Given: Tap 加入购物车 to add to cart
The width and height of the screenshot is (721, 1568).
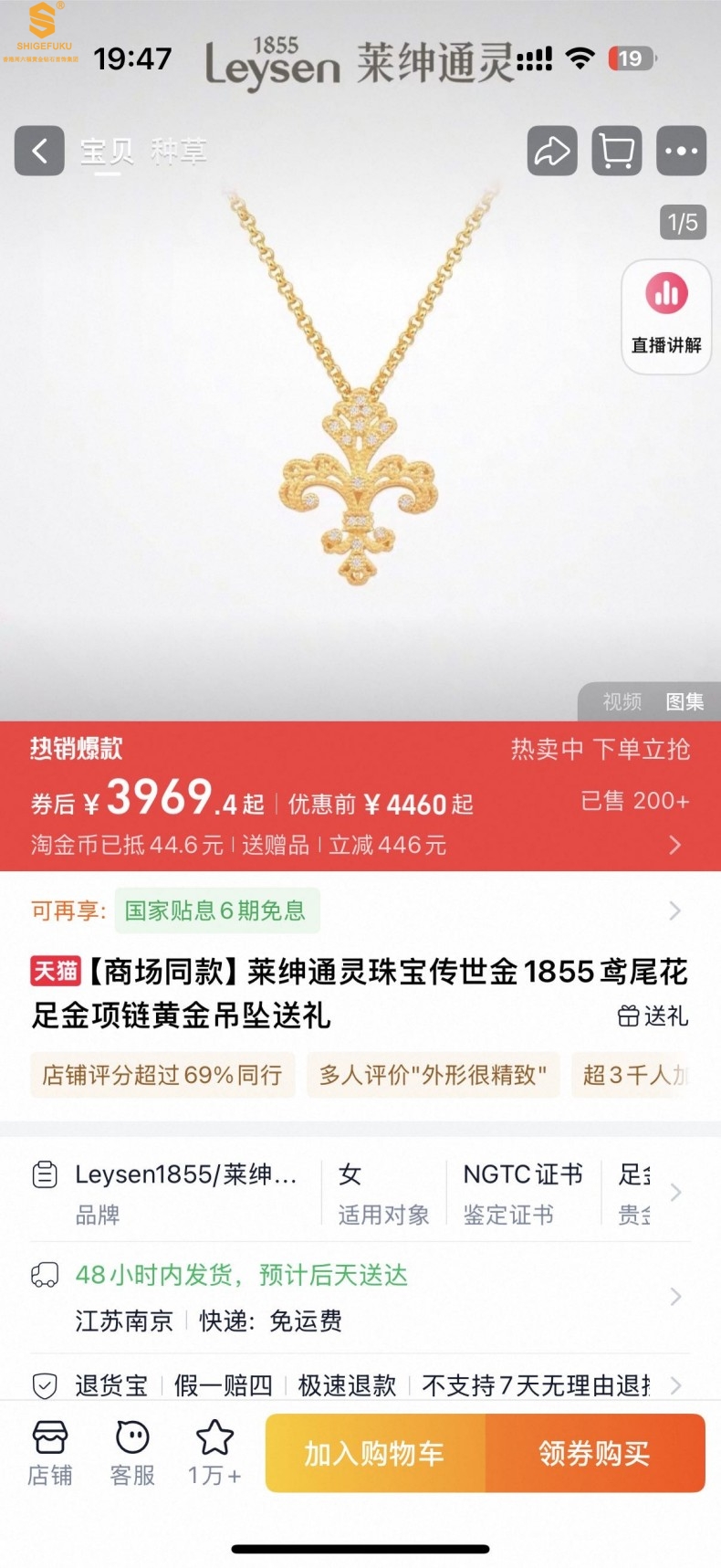Looking at the screenshot, I should pos(374,1453).
